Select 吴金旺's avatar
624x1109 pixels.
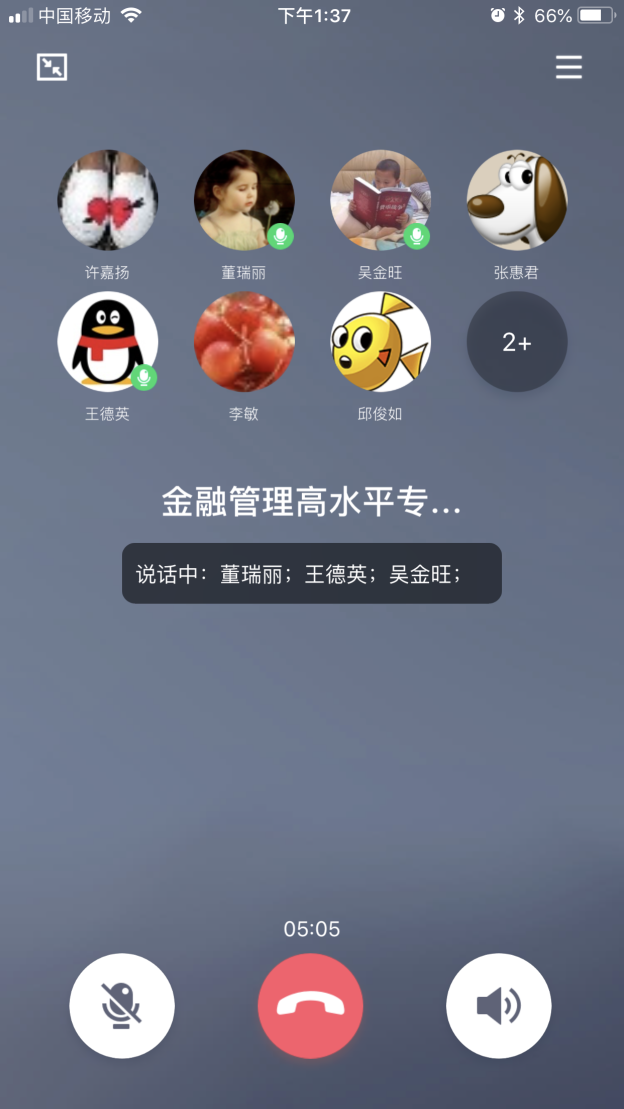[x=380, y=200]
